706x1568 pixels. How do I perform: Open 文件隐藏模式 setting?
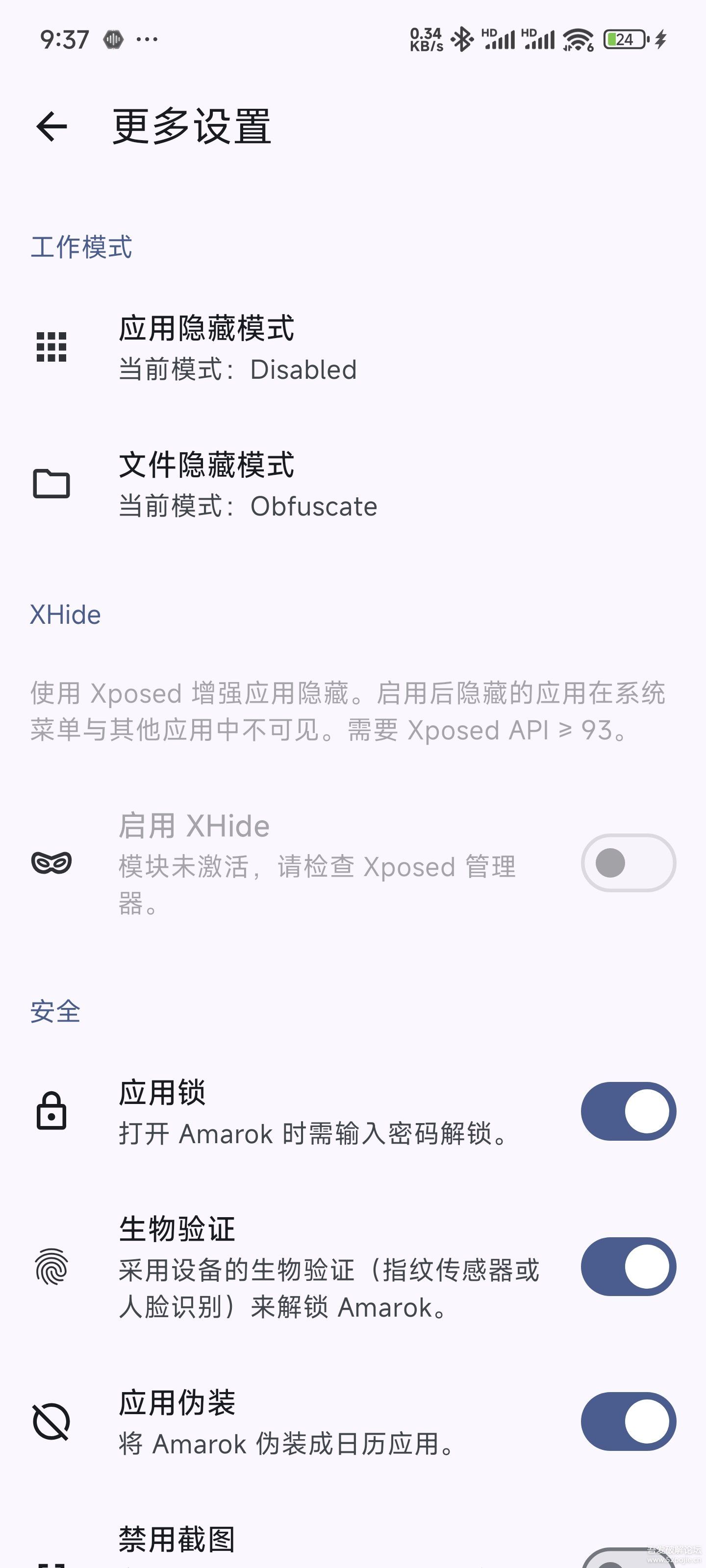click(x=353, y=485)
